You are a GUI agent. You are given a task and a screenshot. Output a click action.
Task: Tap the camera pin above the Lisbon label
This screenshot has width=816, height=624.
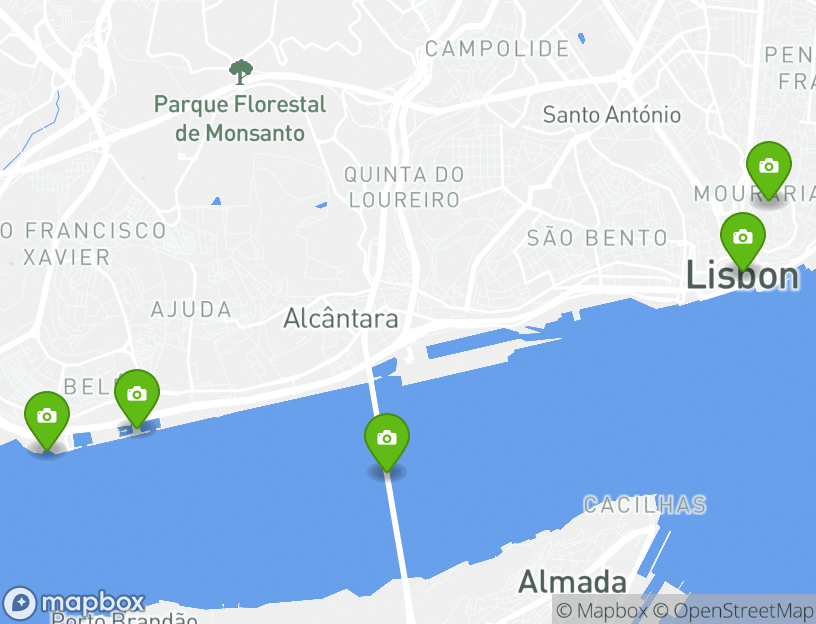[742, 238]
